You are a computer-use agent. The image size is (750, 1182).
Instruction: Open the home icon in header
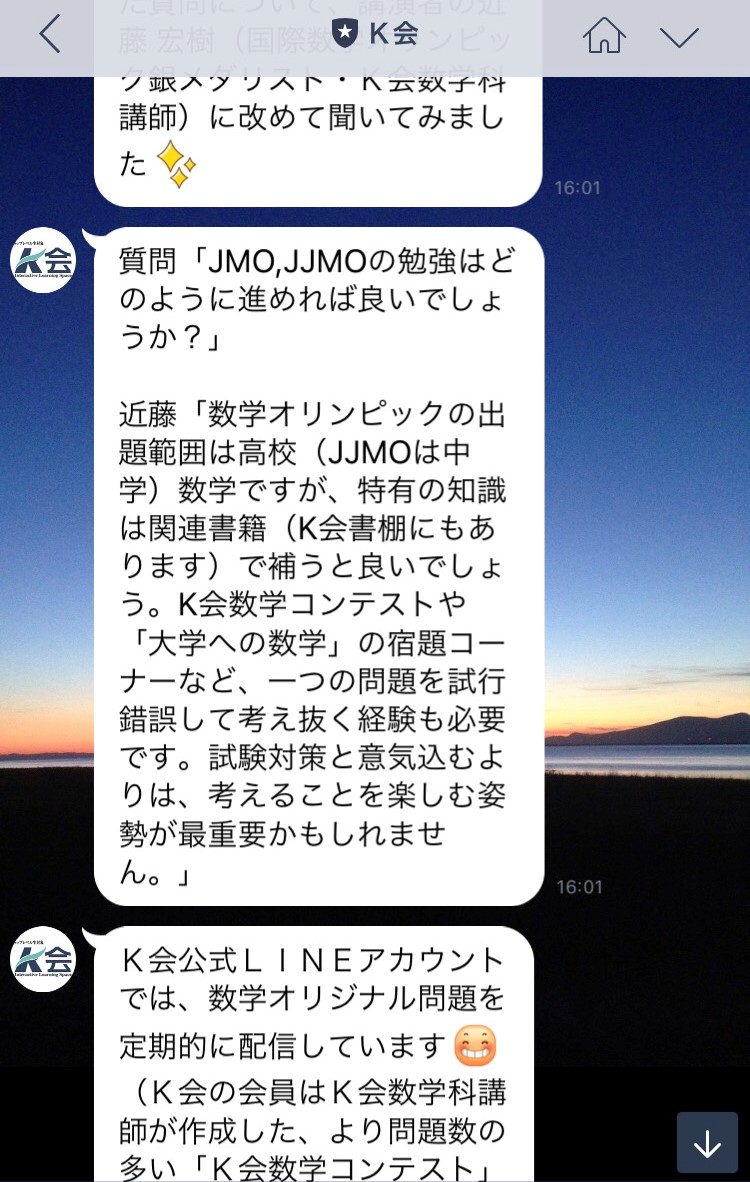[603, 36]
